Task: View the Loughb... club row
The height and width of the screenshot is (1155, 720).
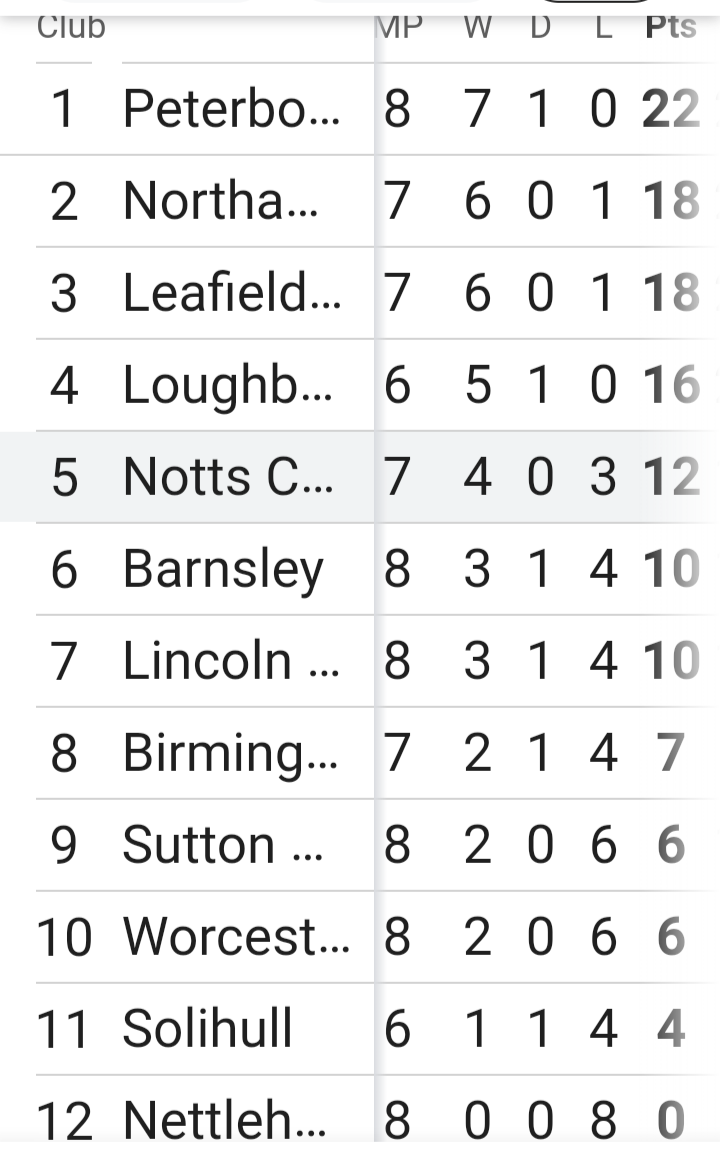Action: (227, 385)
